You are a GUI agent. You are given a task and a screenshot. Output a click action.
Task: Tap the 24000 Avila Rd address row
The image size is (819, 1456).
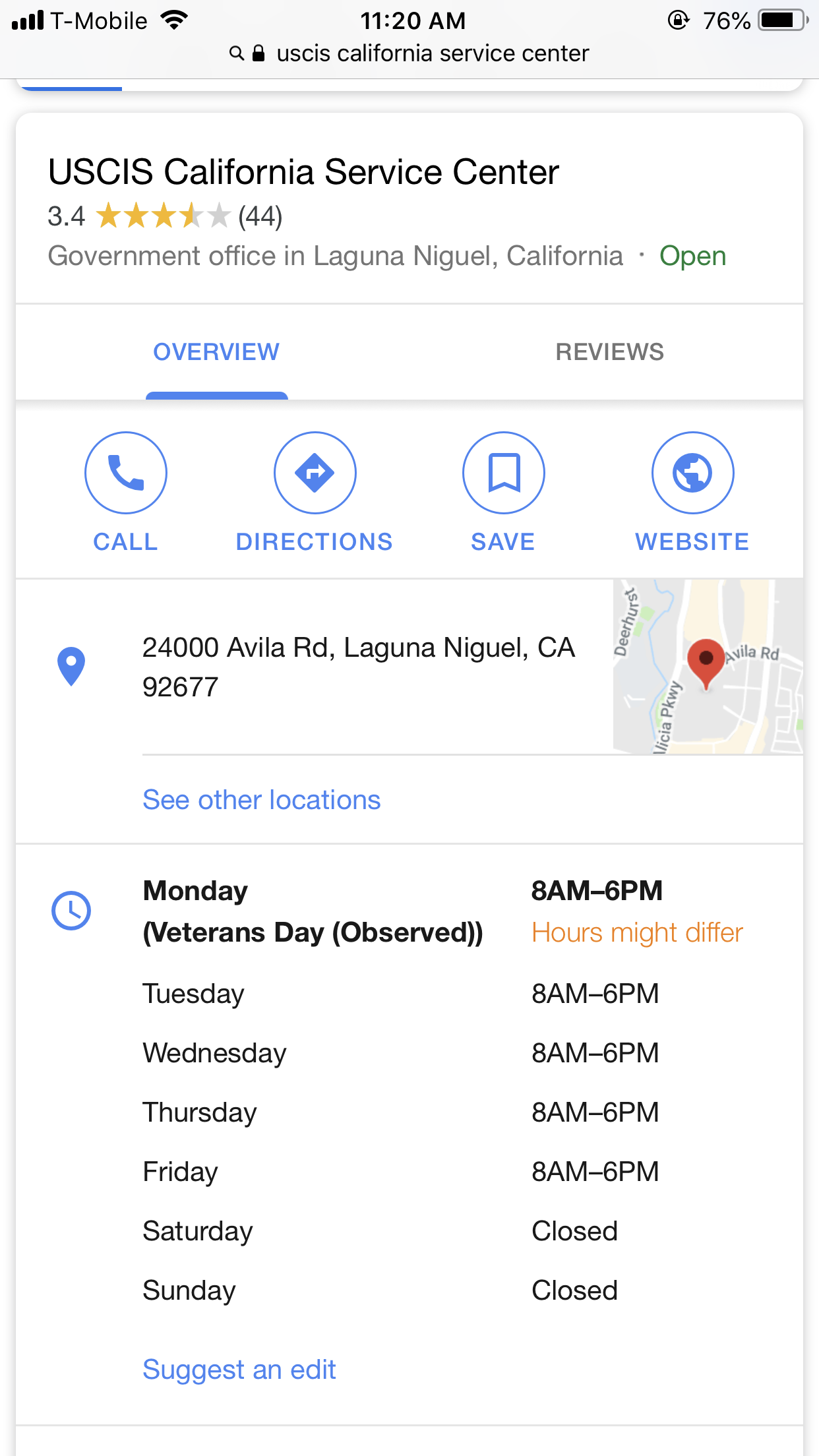359,667
